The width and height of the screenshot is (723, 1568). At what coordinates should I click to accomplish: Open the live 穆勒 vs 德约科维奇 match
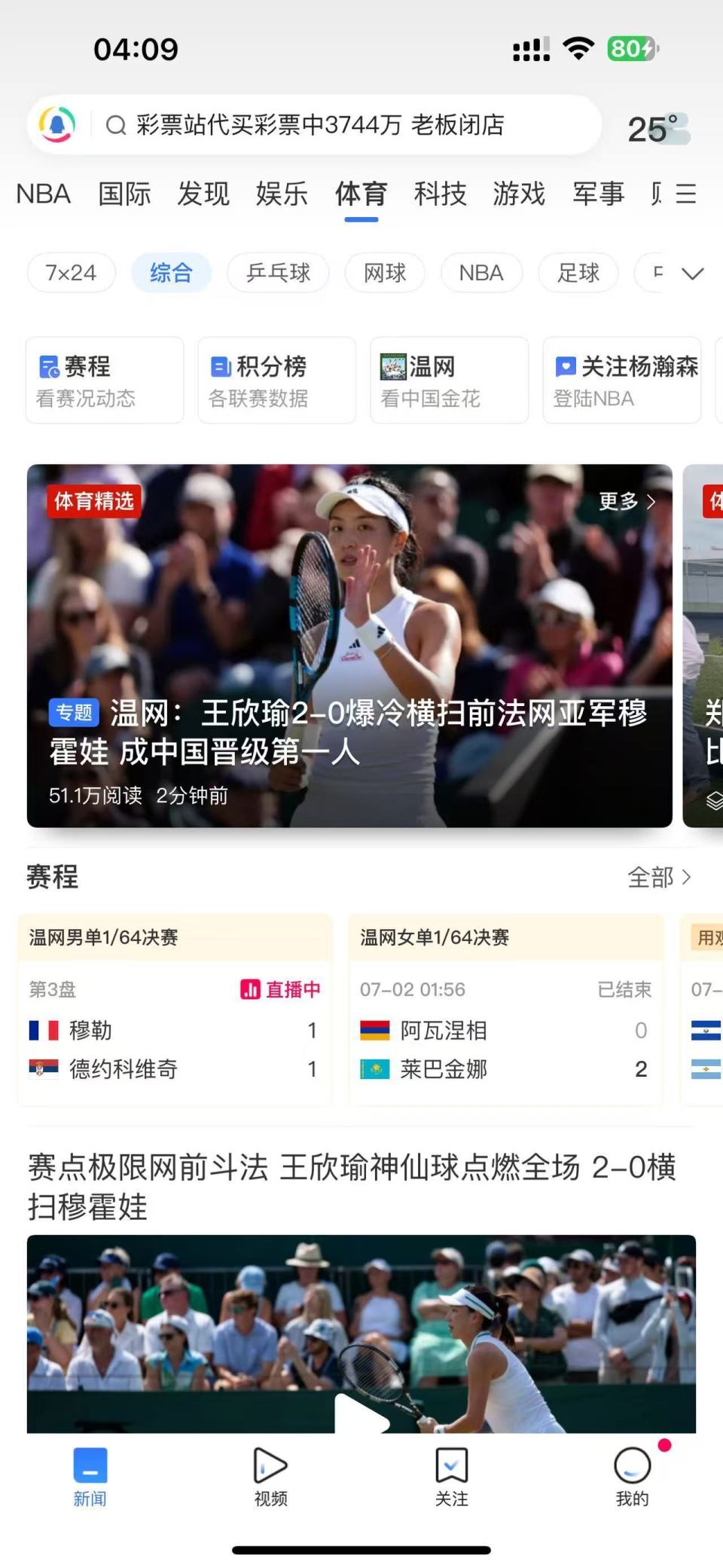point(175,1010)
